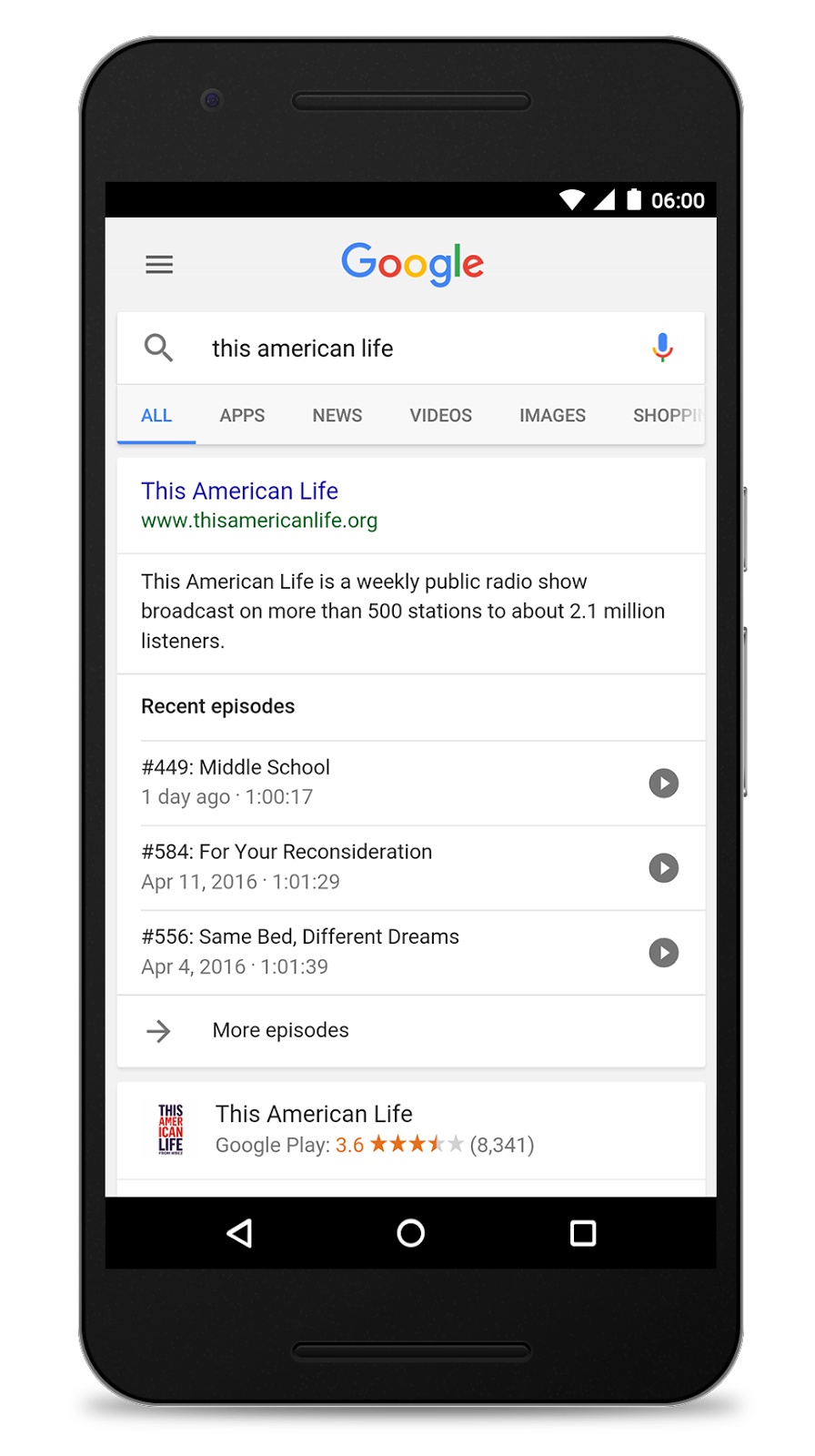
Task: Play episode #449: Middle School
Action: click(x=664, y=783)
